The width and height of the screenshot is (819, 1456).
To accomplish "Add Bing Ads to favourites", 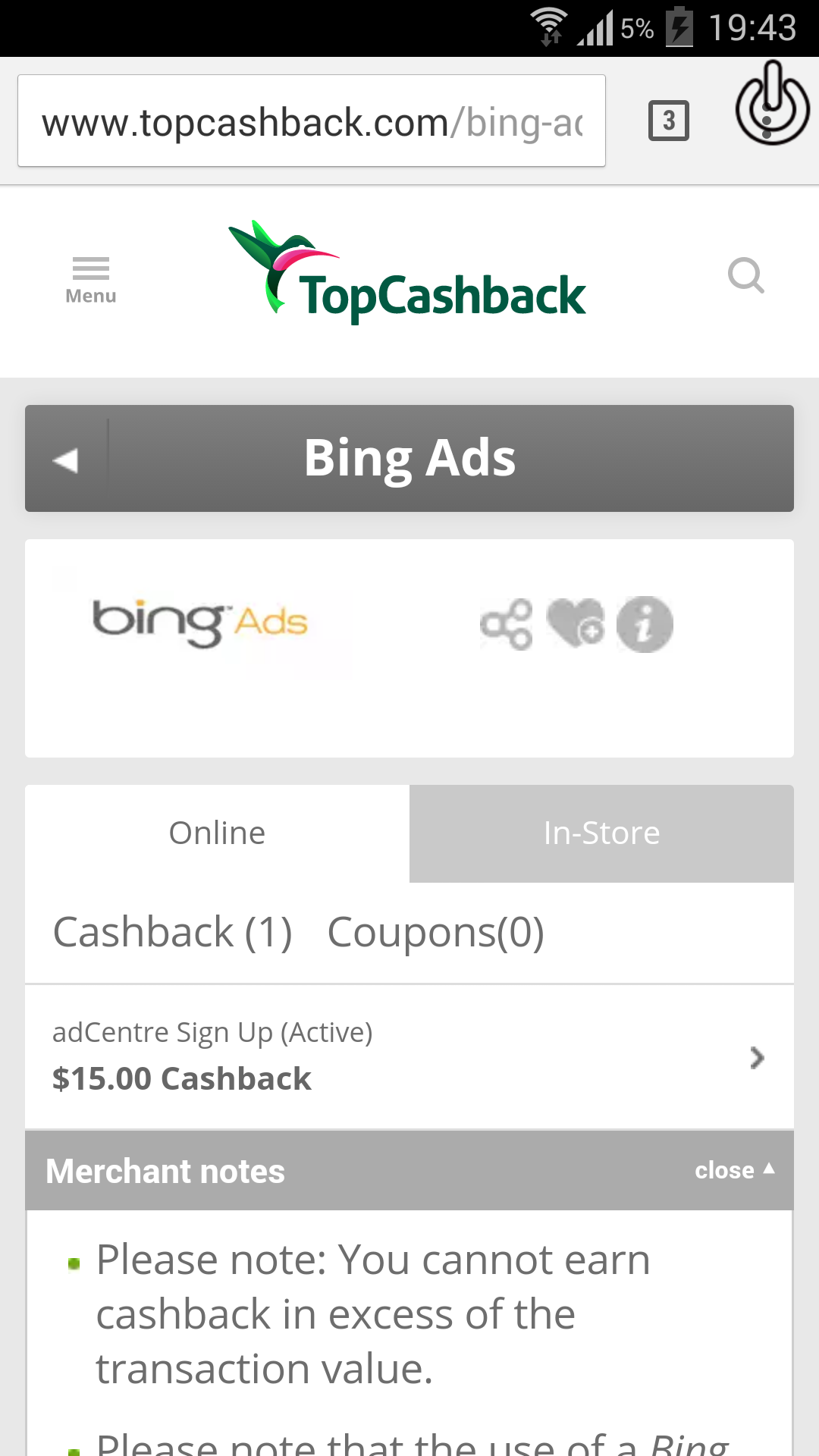I will 575,623.
